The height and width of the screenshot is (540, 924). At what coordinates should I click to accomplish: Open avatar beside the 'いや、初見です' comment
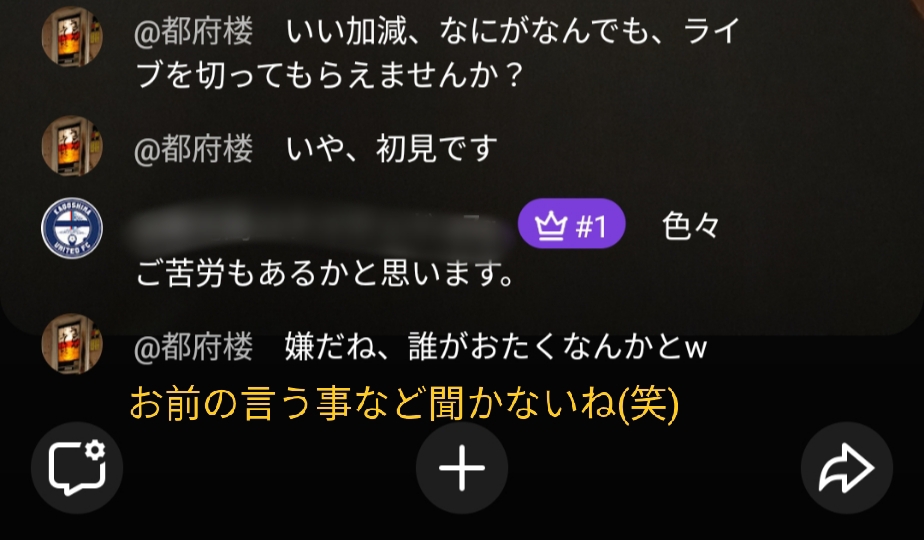coord(72,145)
